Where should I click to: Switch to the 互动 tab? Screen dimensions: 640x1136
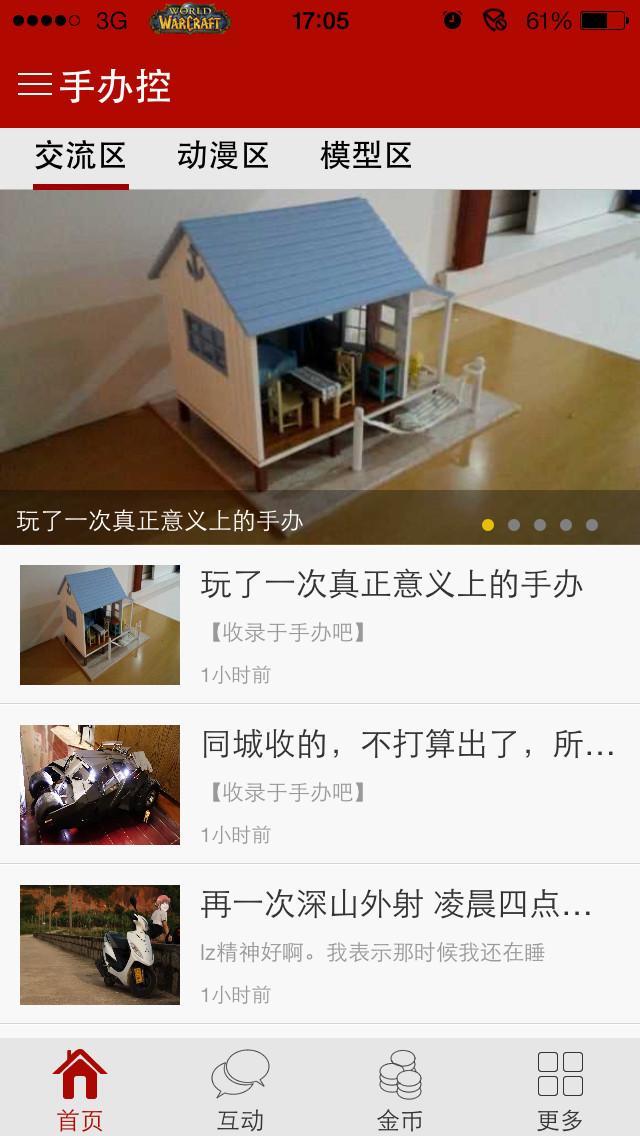click(x=240, y=1088)
